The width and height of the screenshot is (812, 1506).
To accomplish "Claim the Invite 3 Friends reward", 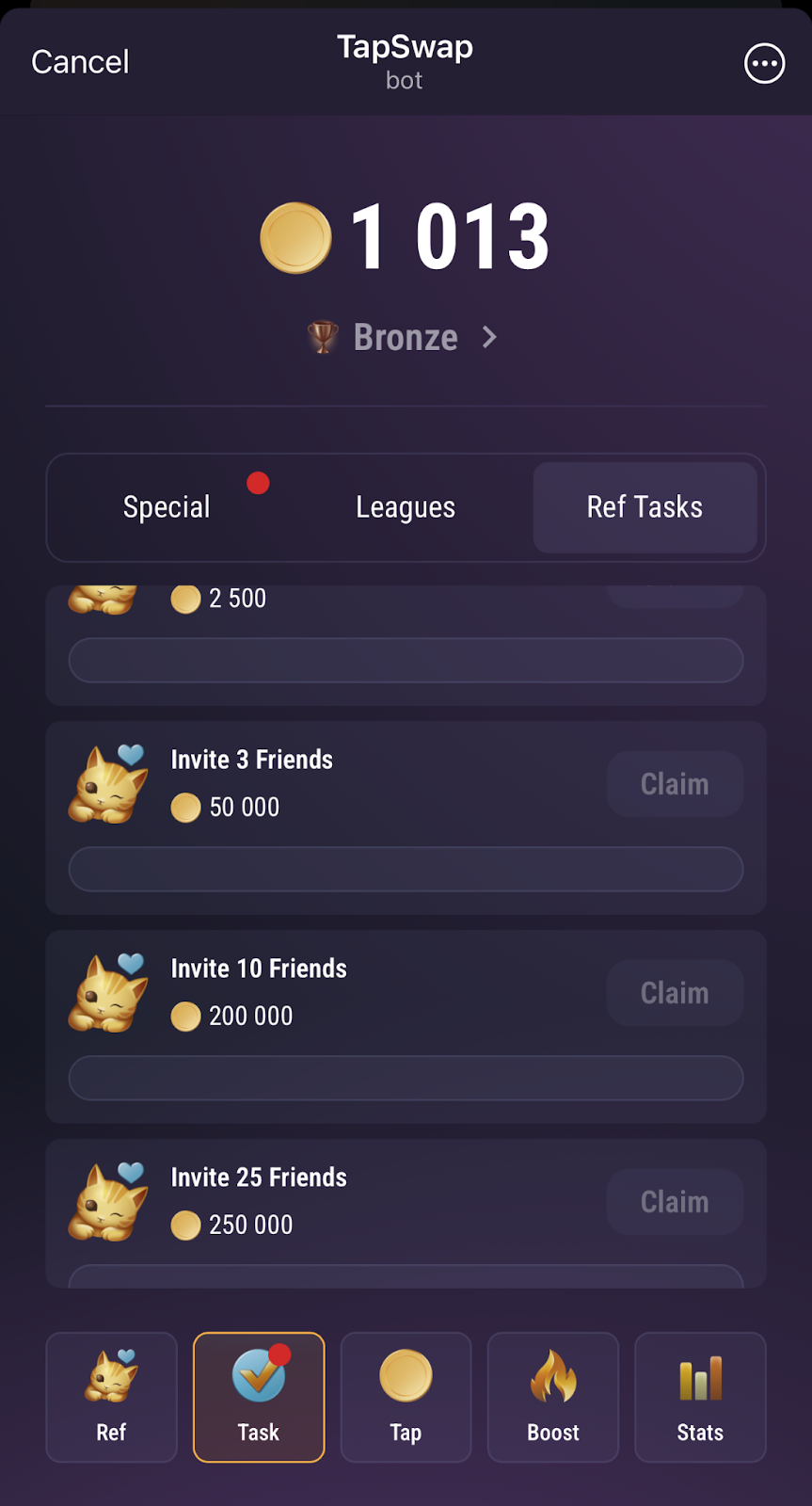I will click(x=675, y=784).
